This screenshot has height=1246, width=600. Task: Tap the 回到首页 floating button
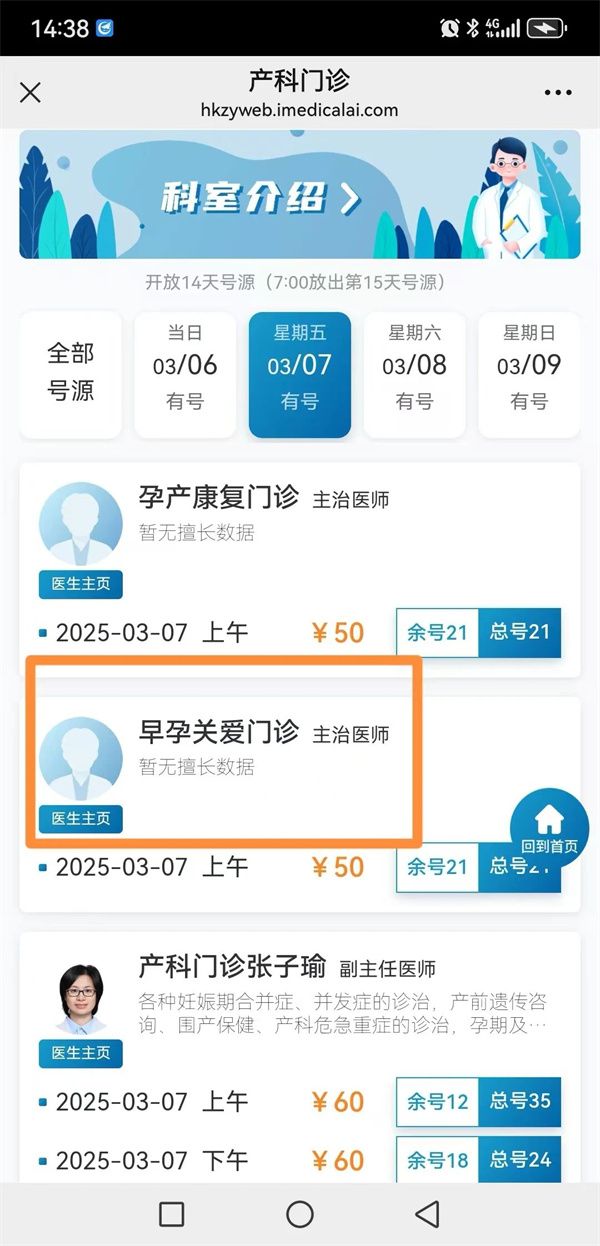[x=549, y=828]
